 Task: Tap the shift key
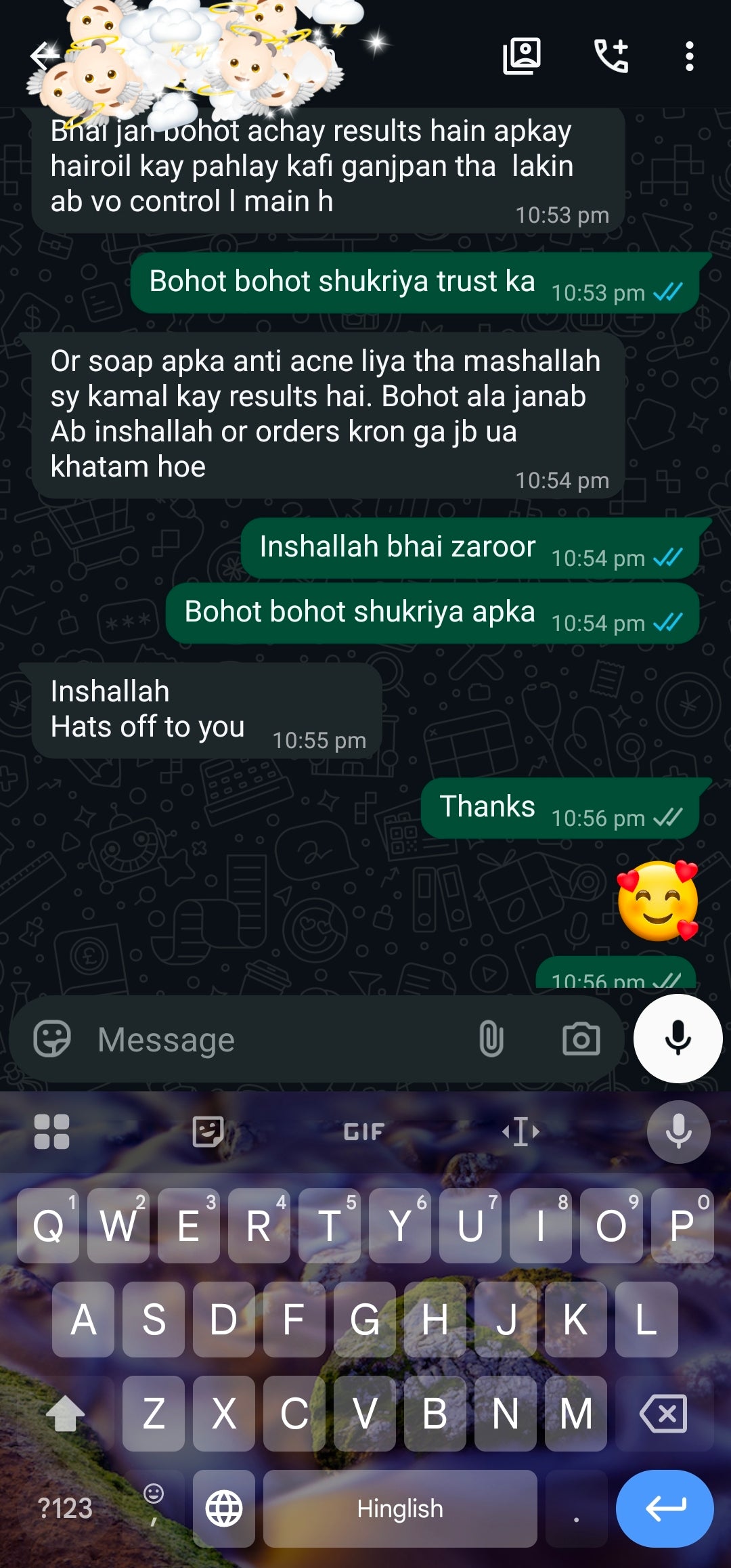[x=66, y=1413]
